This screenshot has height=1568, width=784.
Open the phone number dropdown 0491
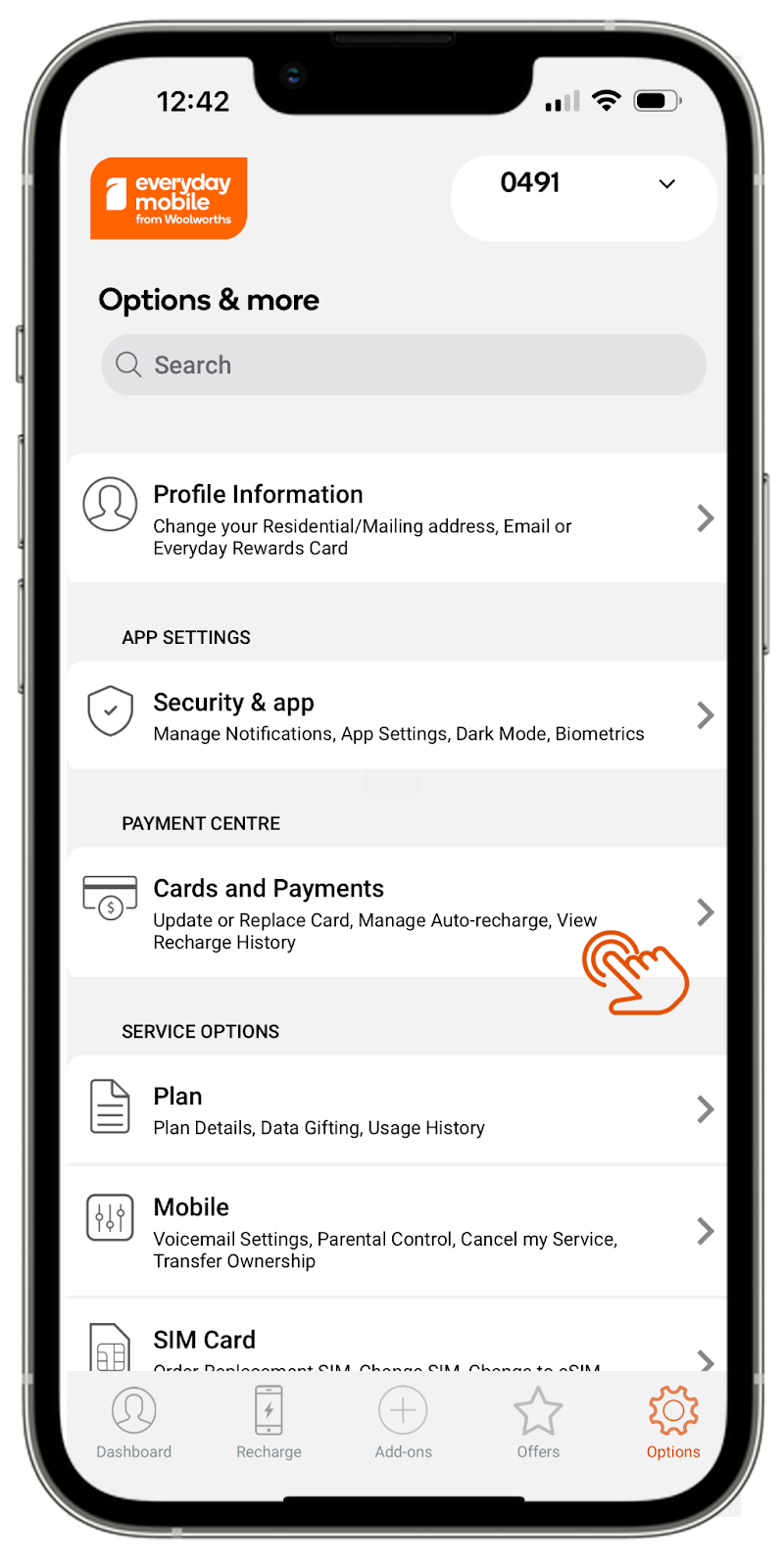click(x=584, y=186)
